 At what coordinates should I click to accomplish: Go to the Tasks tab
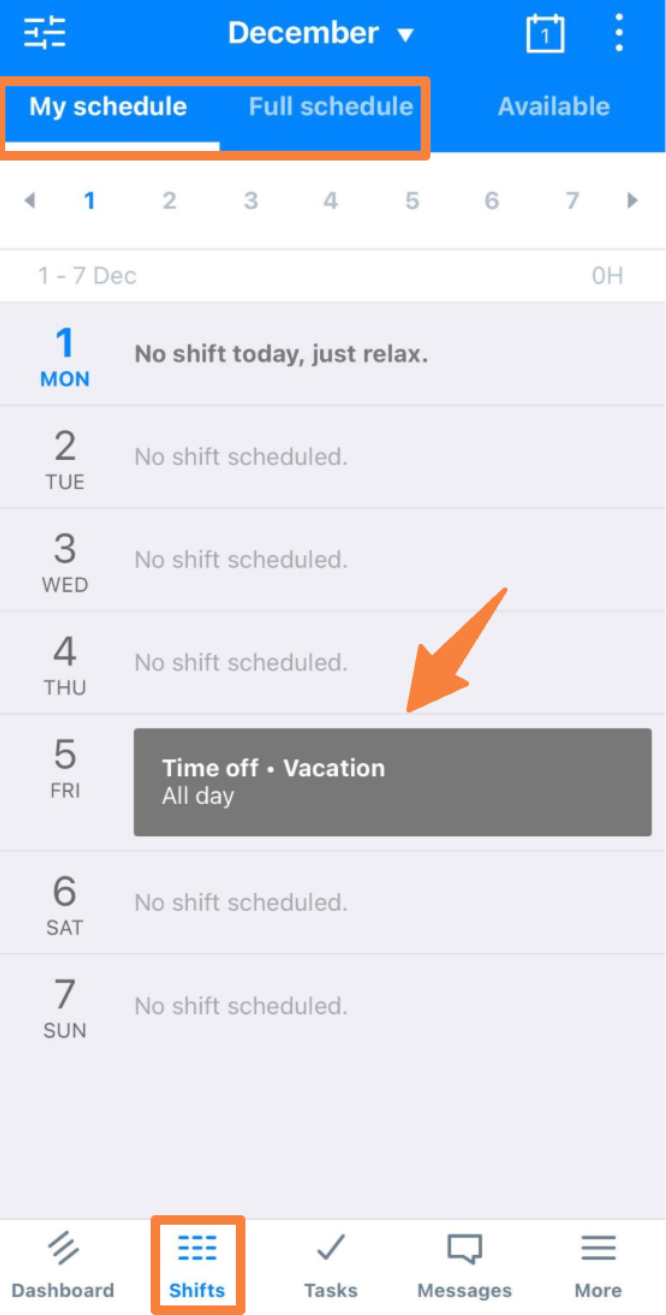(x=330, y=1265)
